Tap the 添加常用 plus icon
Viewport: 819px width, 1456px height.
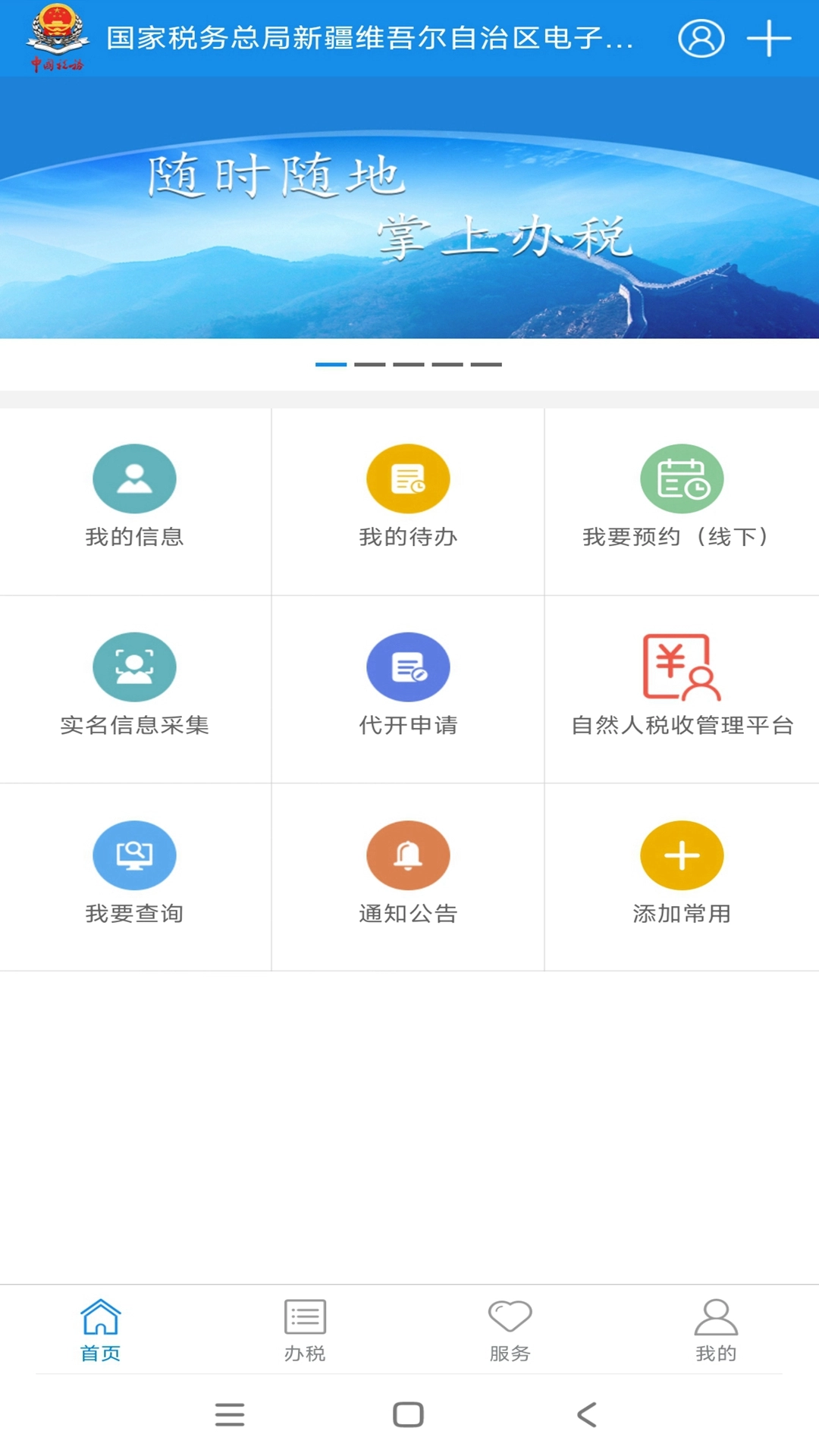[681, 855]
